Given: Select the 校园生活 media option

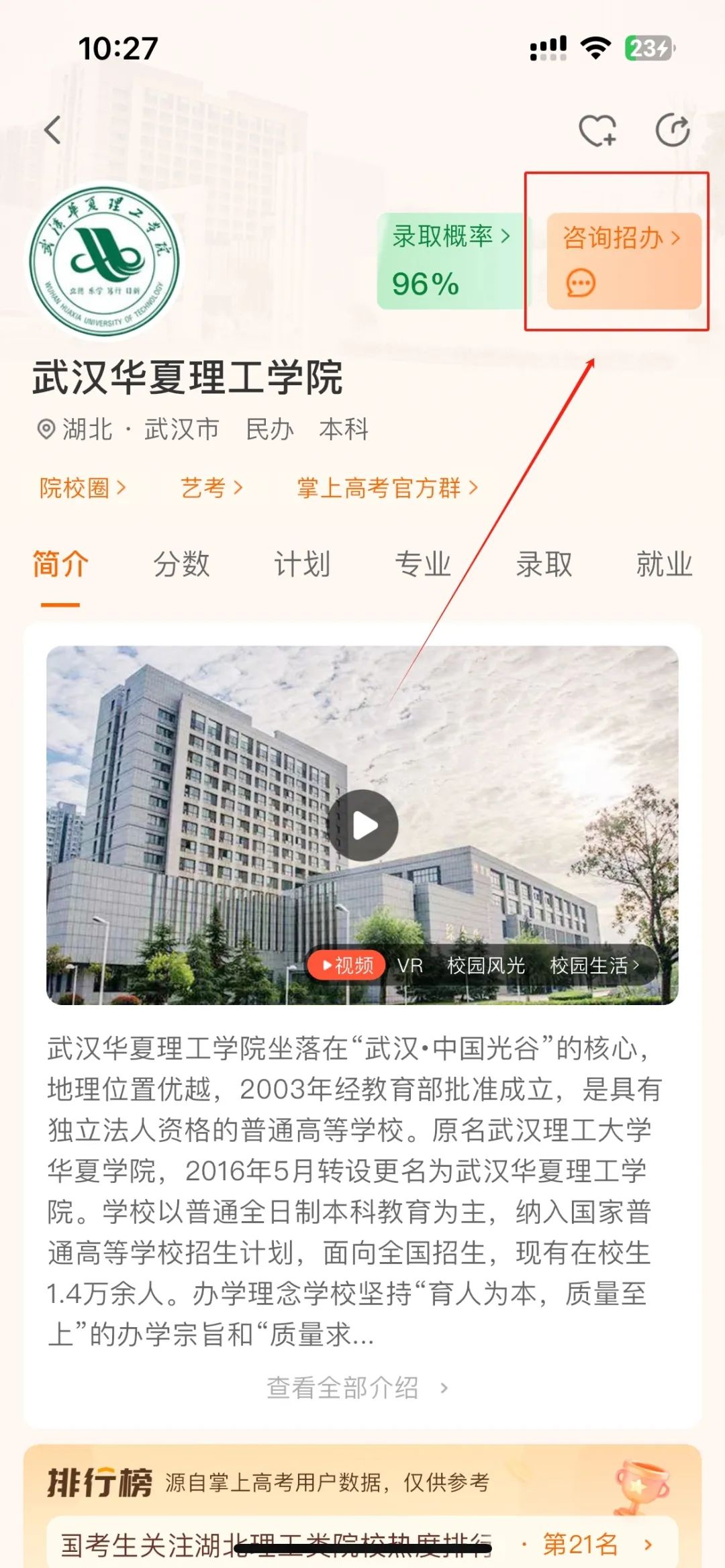Looking at the screenshot, I should coord(593,965).
